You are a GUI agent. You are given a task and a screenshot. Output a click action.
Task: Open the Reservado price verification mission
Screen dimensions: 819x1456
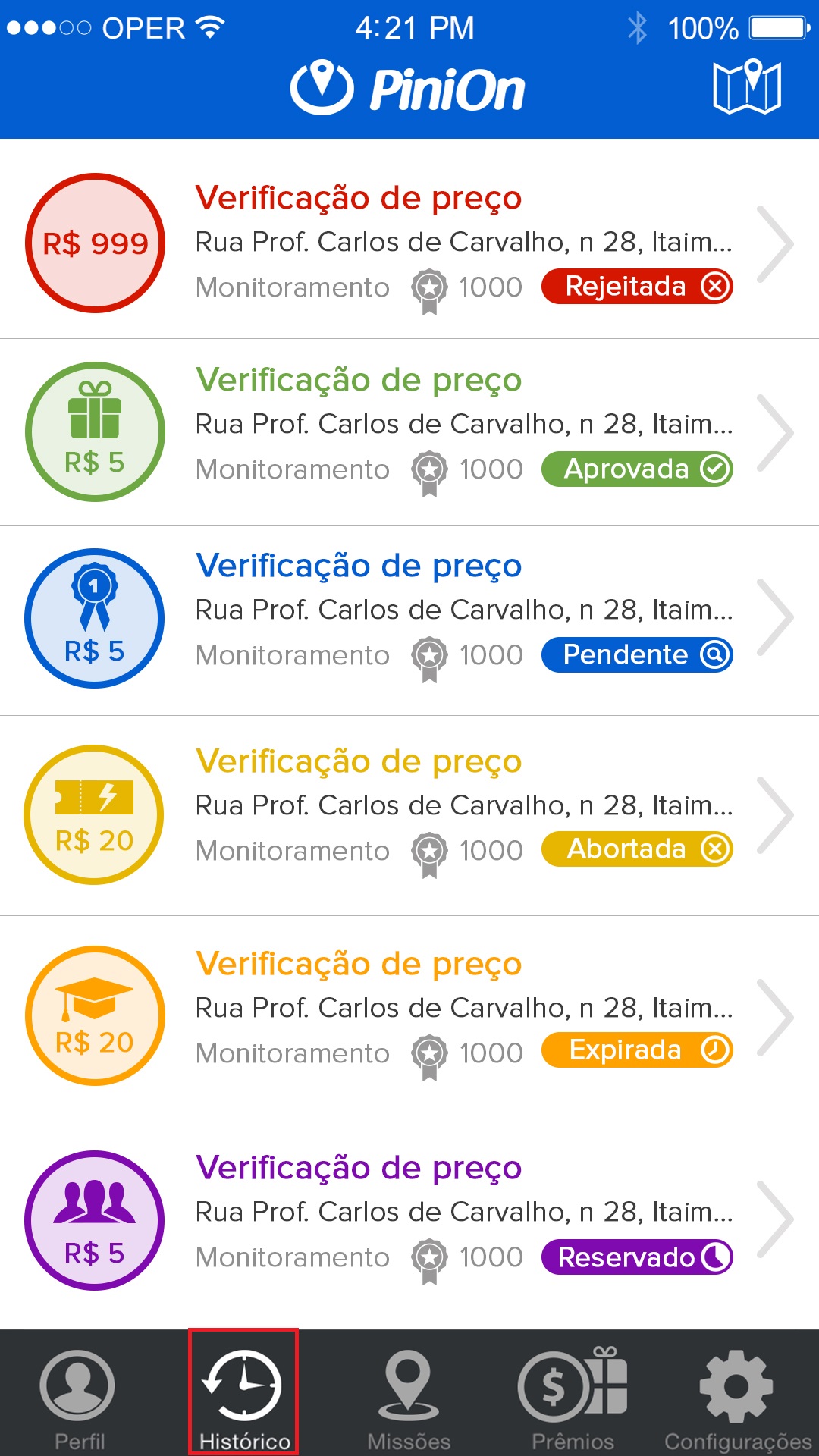(409, 1221)
